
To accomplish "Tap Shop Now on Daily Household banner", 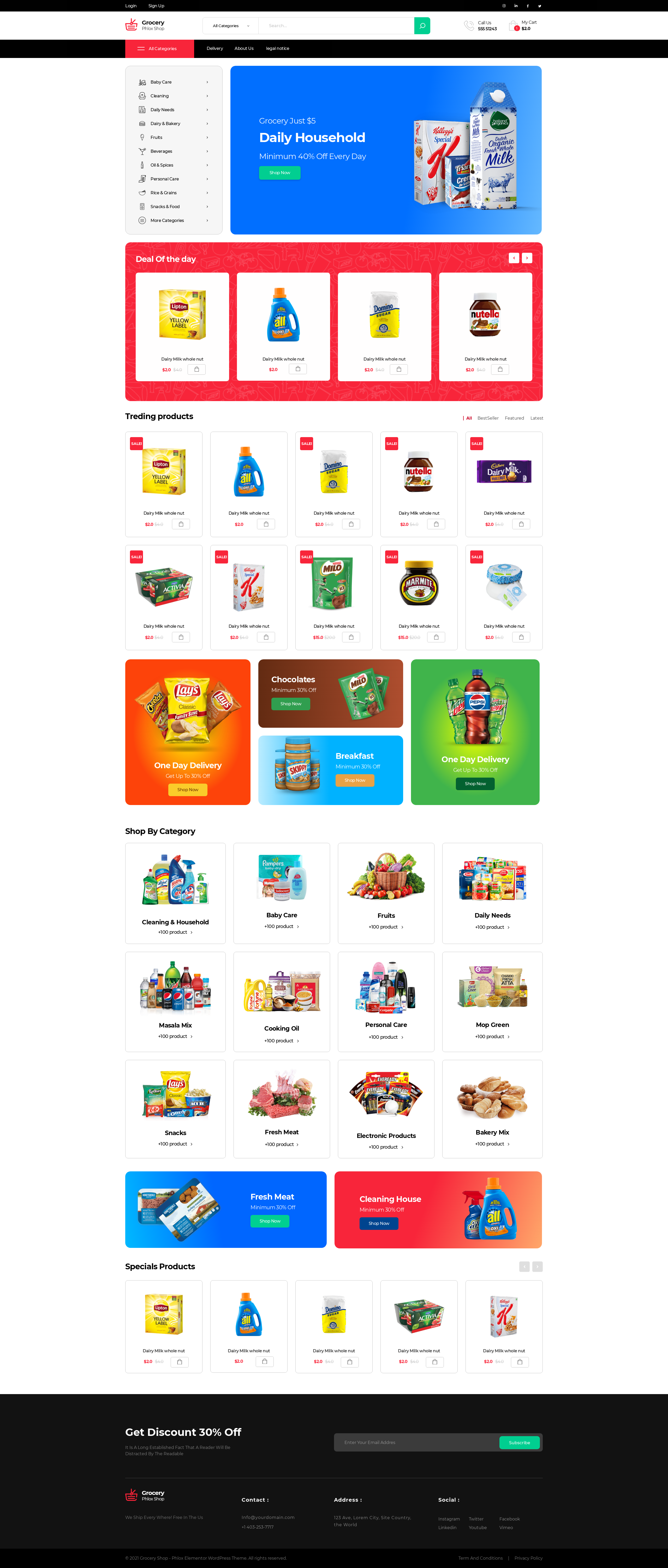I will (x=280, y=173).
